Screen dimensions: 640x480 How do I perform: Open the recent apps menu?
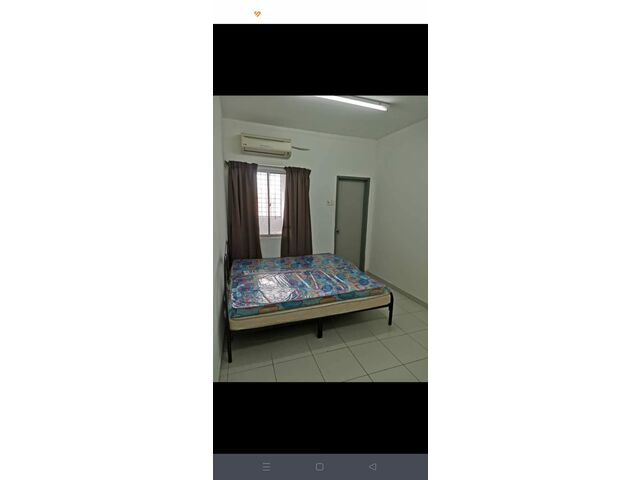(266, 466)
